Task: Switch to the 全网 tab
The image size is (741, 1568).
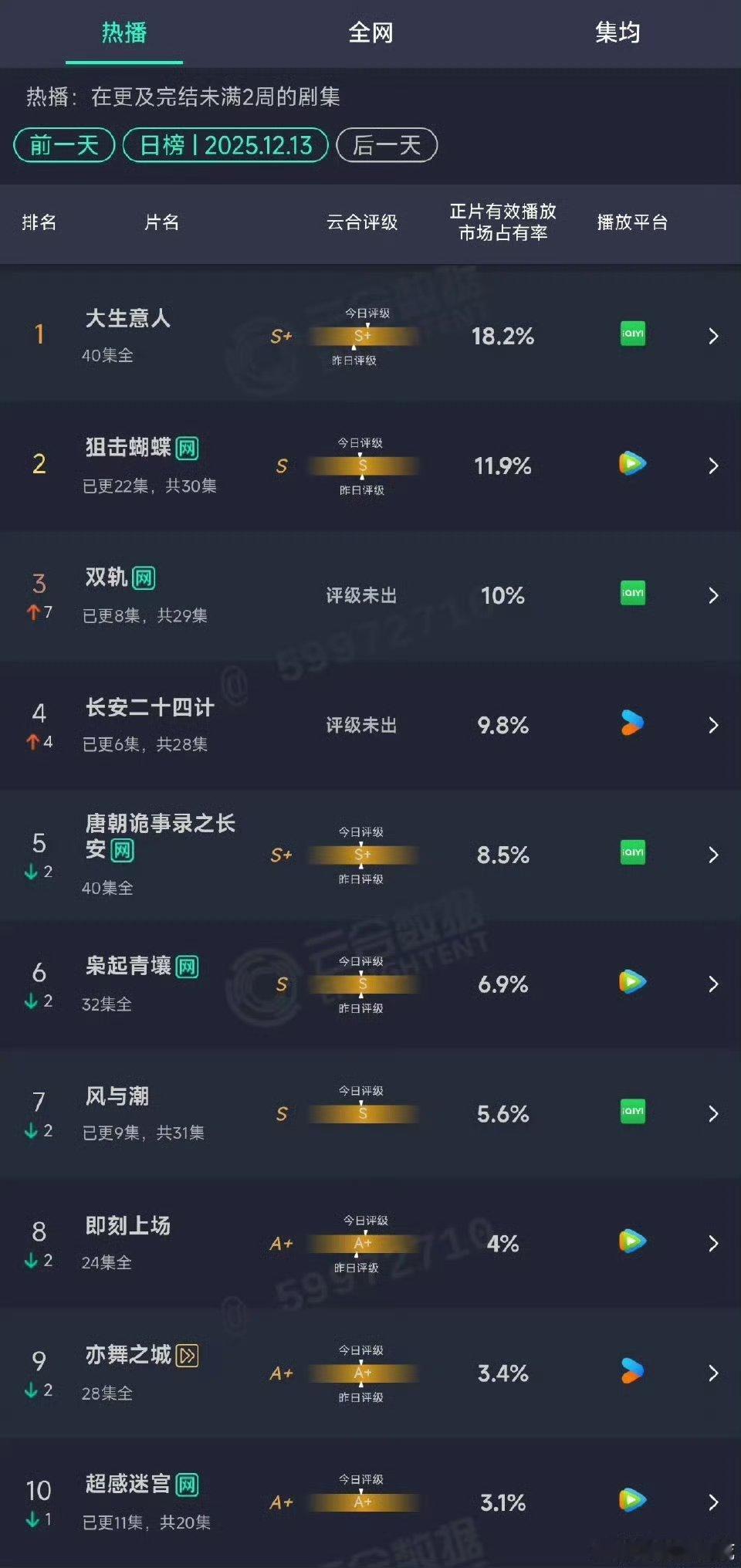Action: [x=370, y=32]
